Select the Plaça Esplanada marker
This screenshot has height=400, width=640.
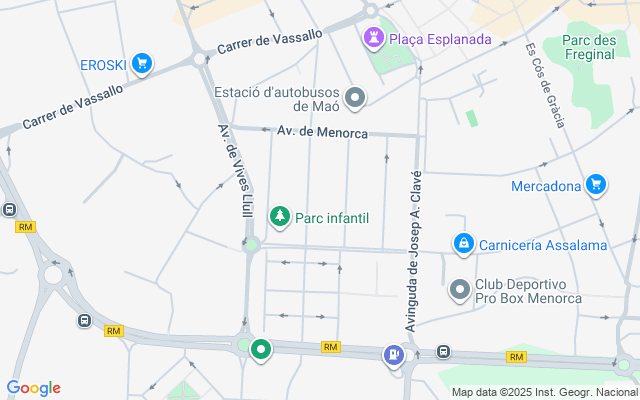click(x=373, y=39)
